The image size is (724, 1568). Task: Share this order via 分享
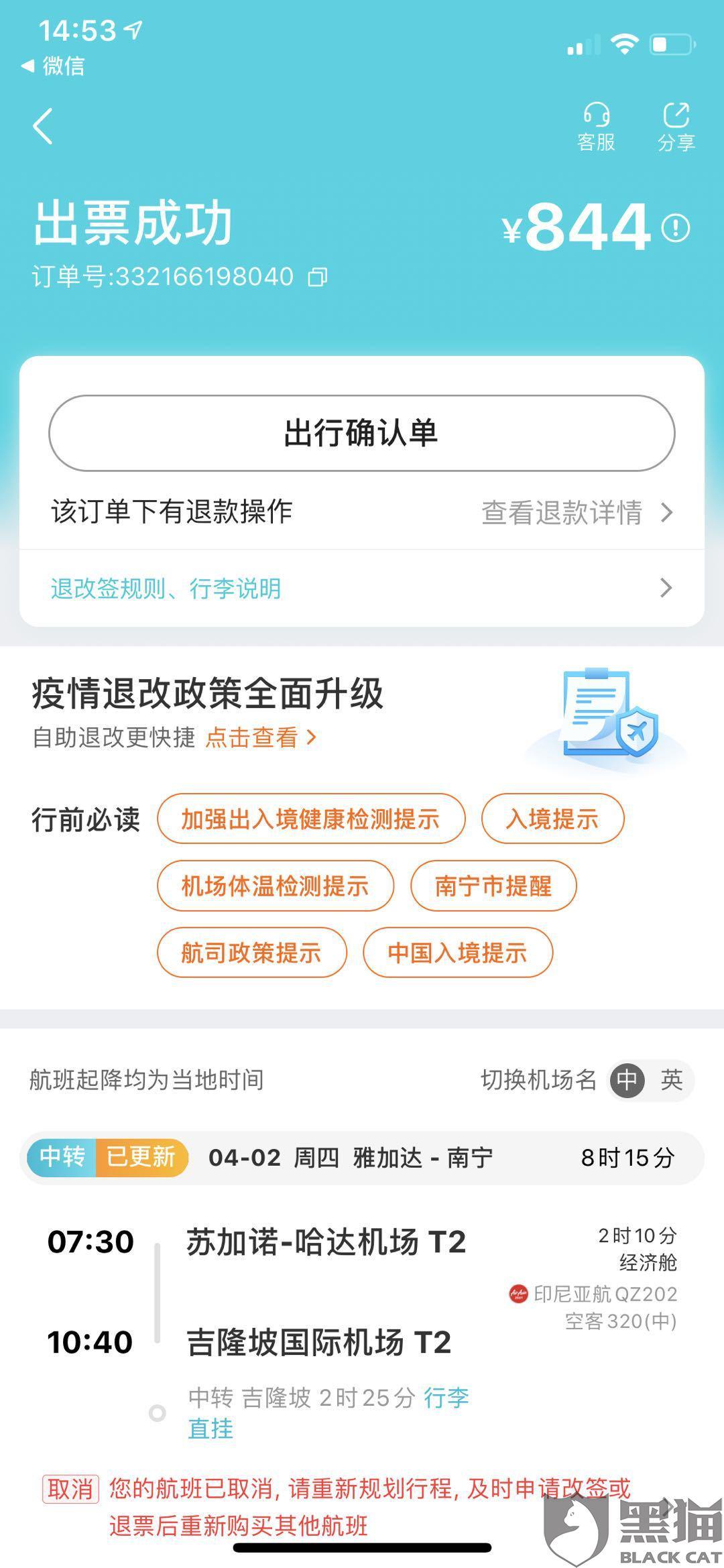[x=676, y=127]
